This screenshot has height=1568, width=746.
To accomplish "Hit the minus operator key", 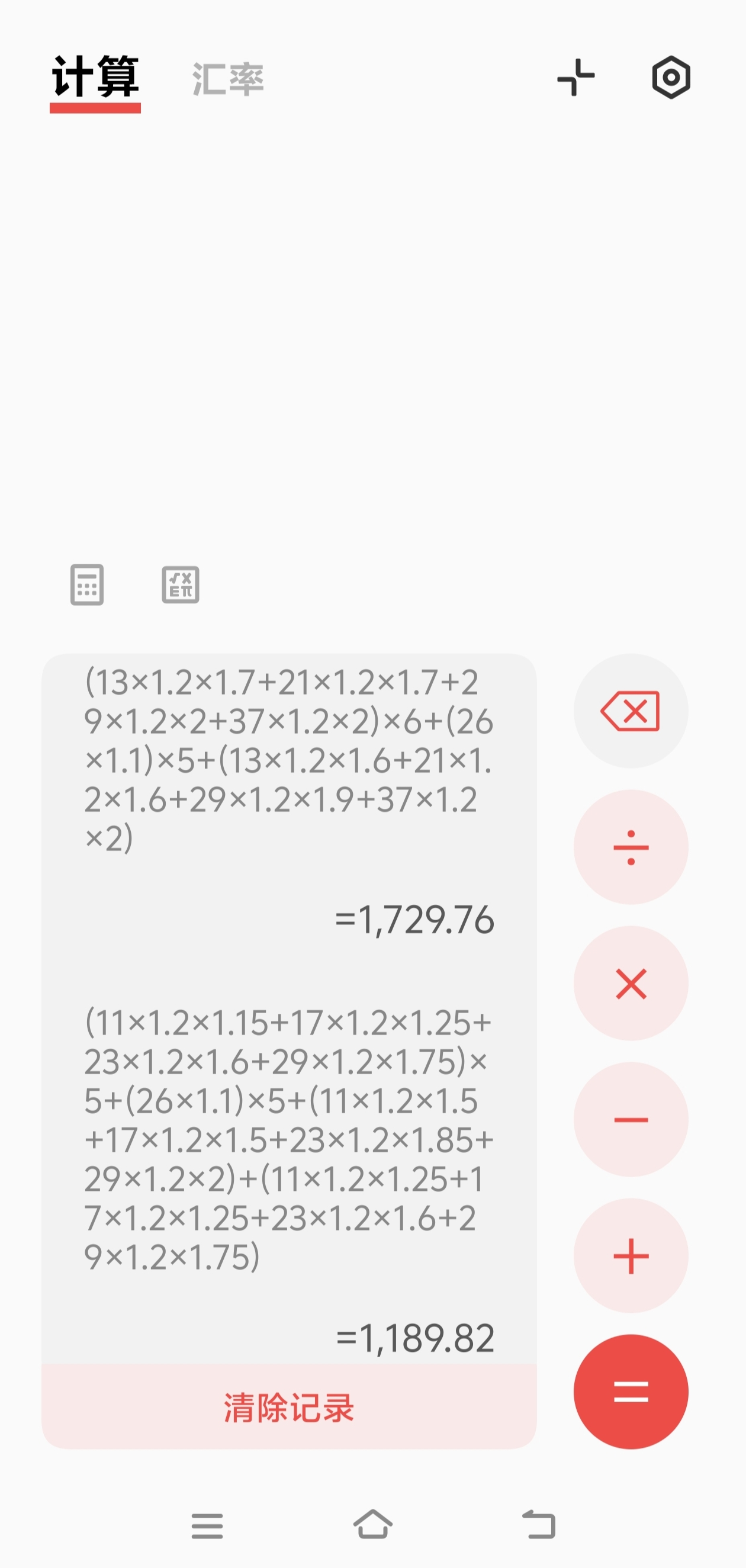I will 631,1120.
